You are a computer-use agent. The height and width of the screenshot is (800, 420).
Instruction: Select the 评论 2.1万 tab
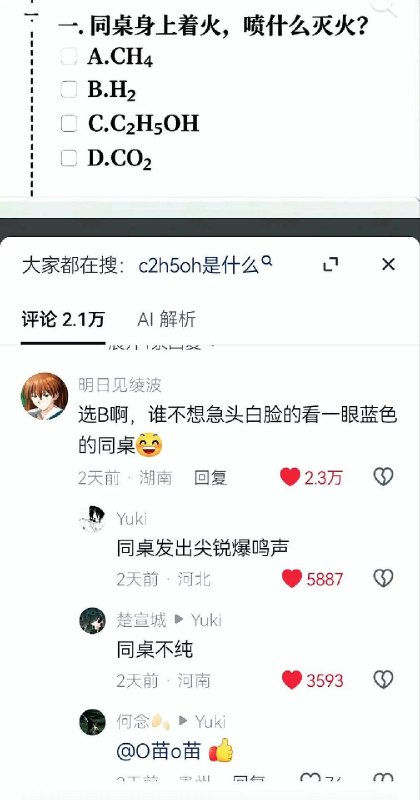click(x=63, y=319)
